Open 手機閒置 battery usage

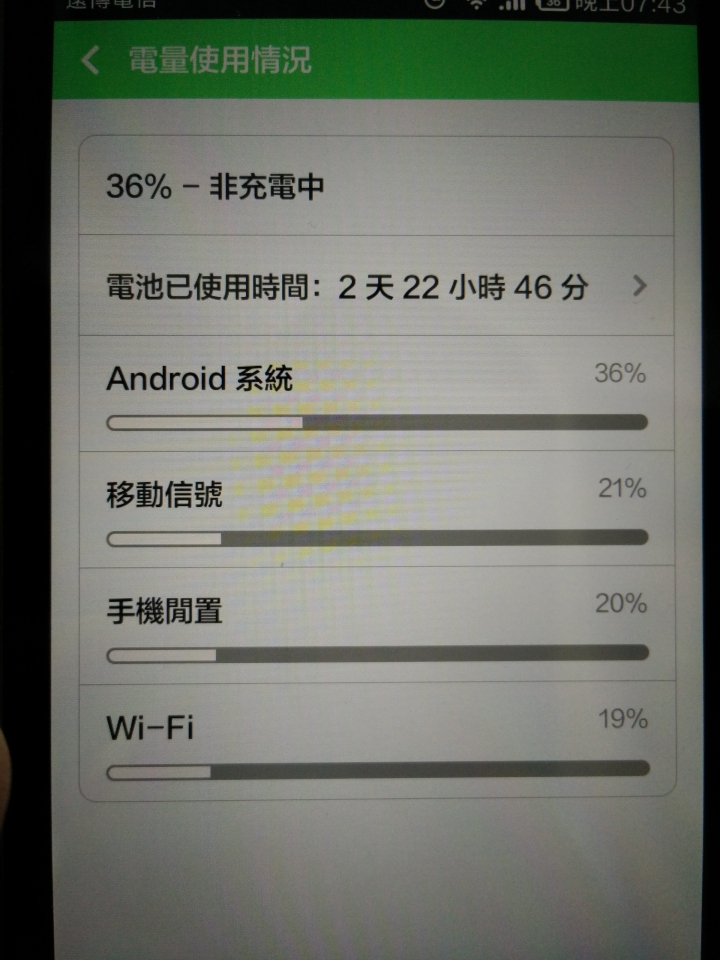tap(376, 626)
